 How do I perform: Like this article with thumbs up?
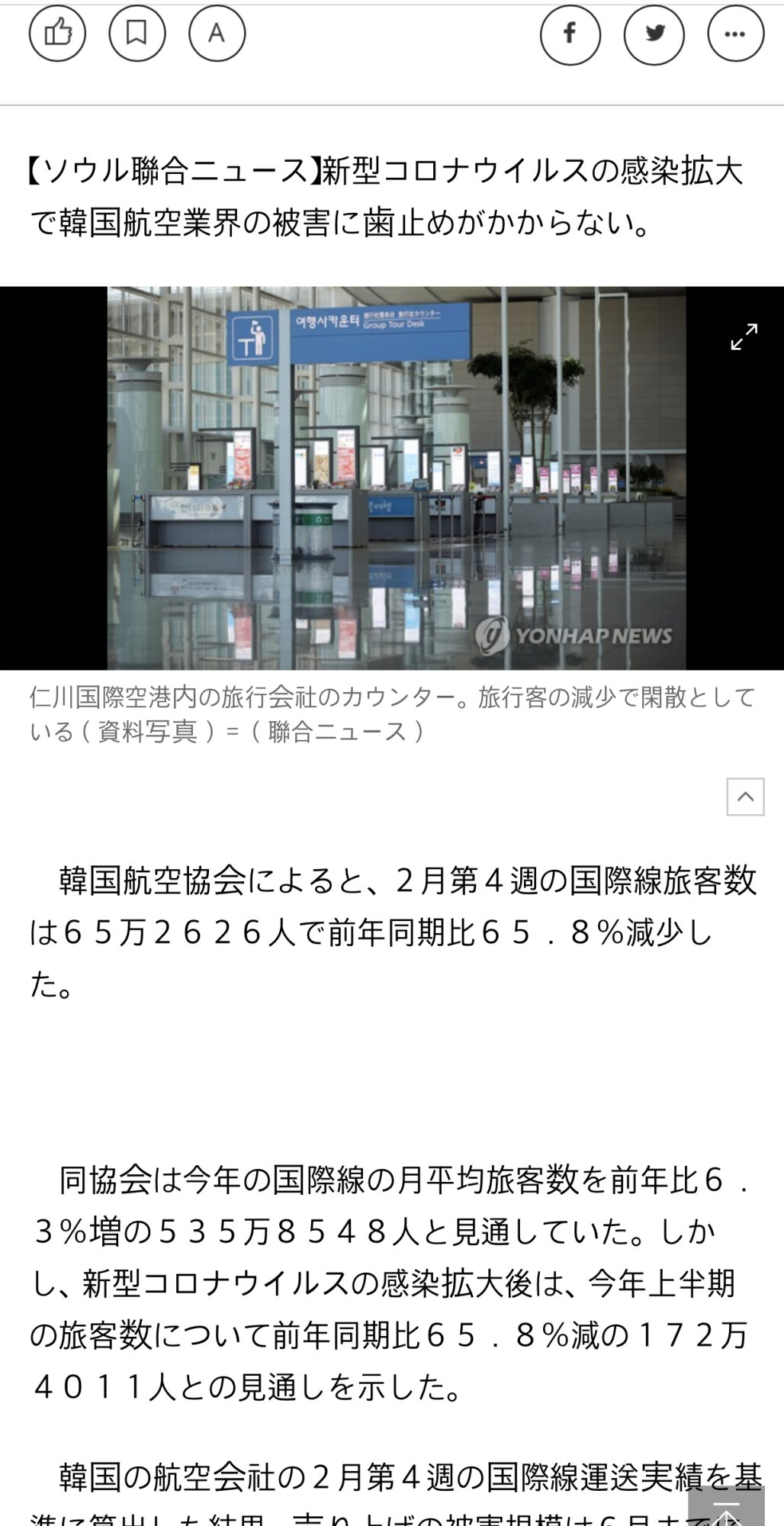point(58,33)
